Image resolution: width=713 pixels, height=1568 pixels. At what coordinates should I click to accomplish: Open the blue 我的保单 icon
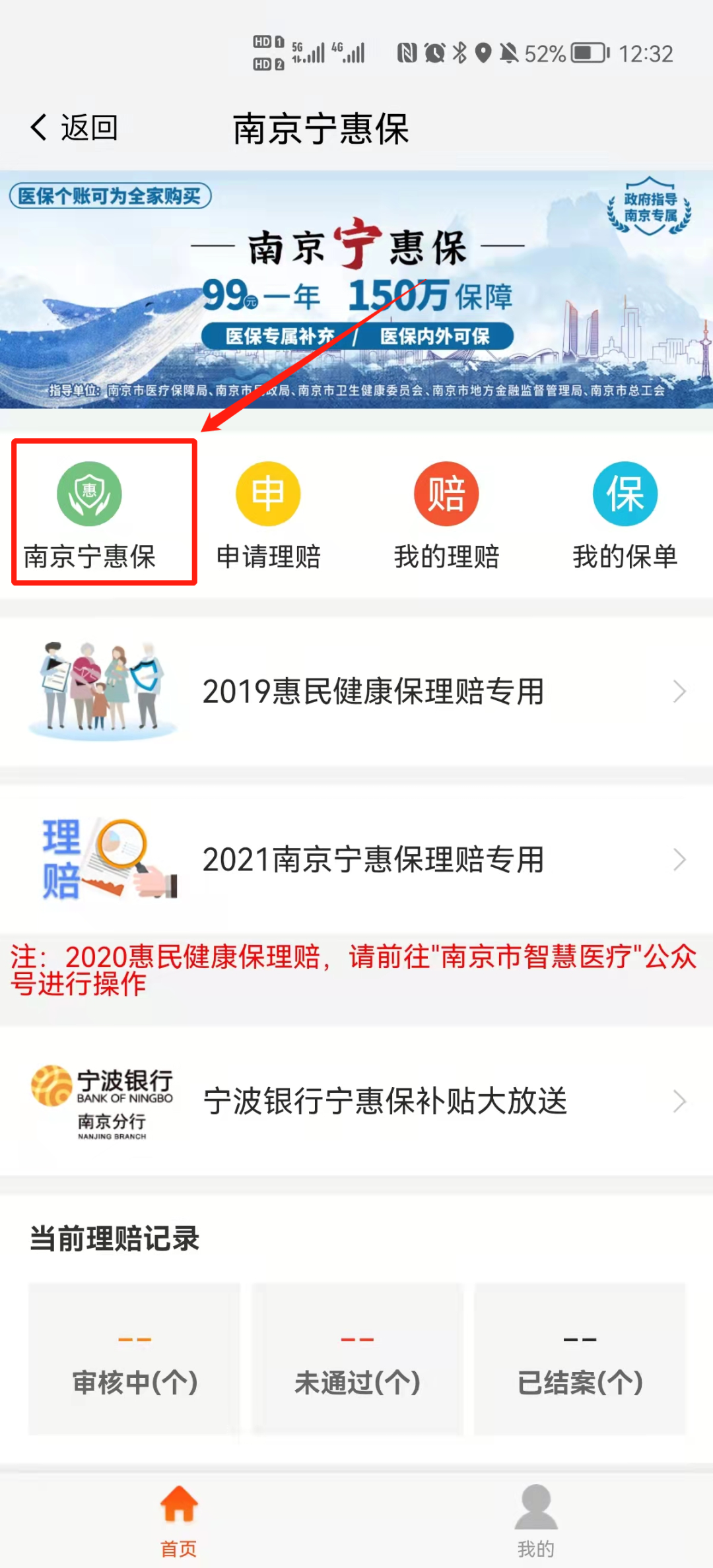[624, 493]
